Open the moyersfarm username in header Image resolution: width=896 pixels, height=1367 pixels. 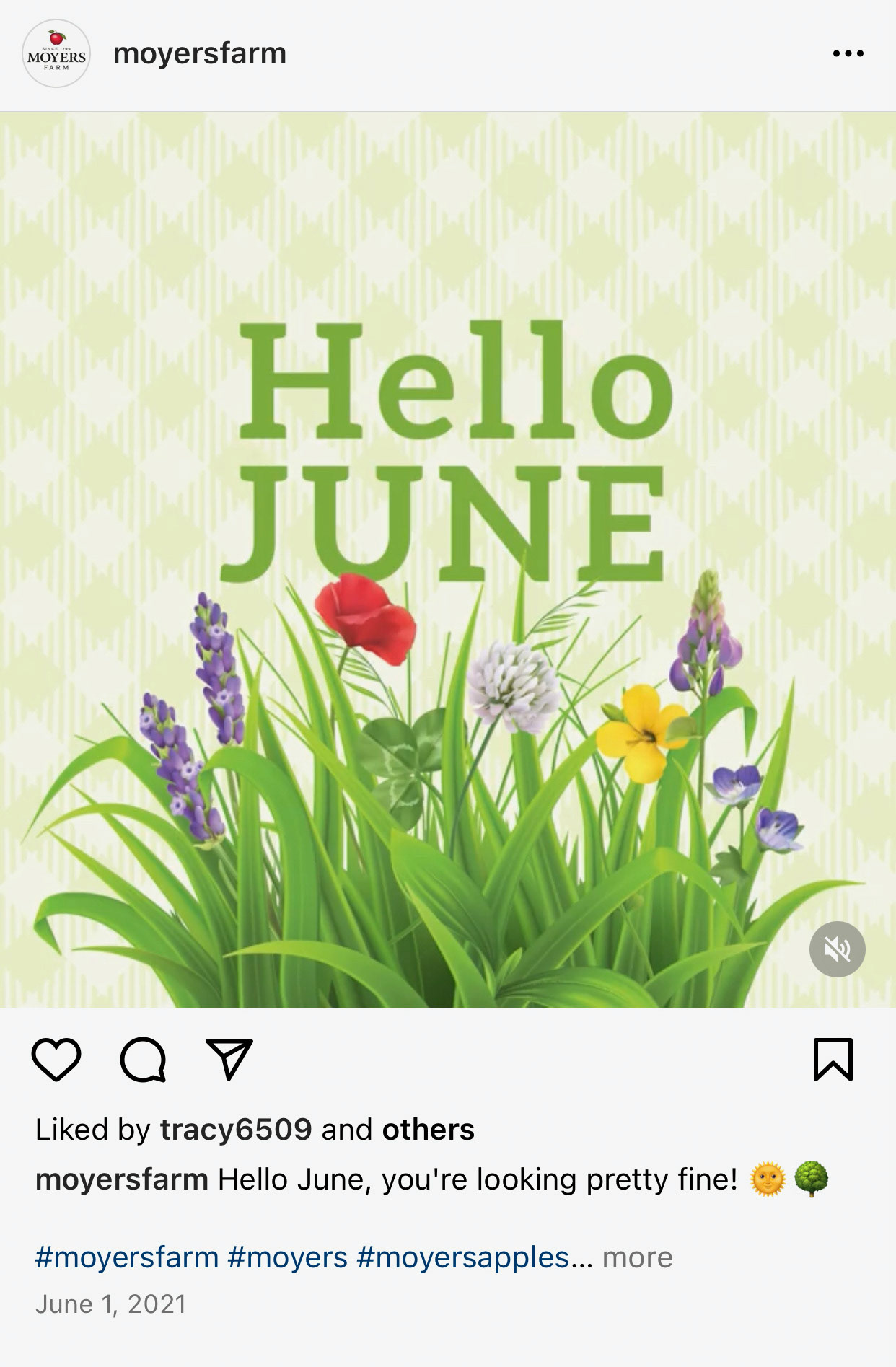pyautogui.click(x=200, y=54)
